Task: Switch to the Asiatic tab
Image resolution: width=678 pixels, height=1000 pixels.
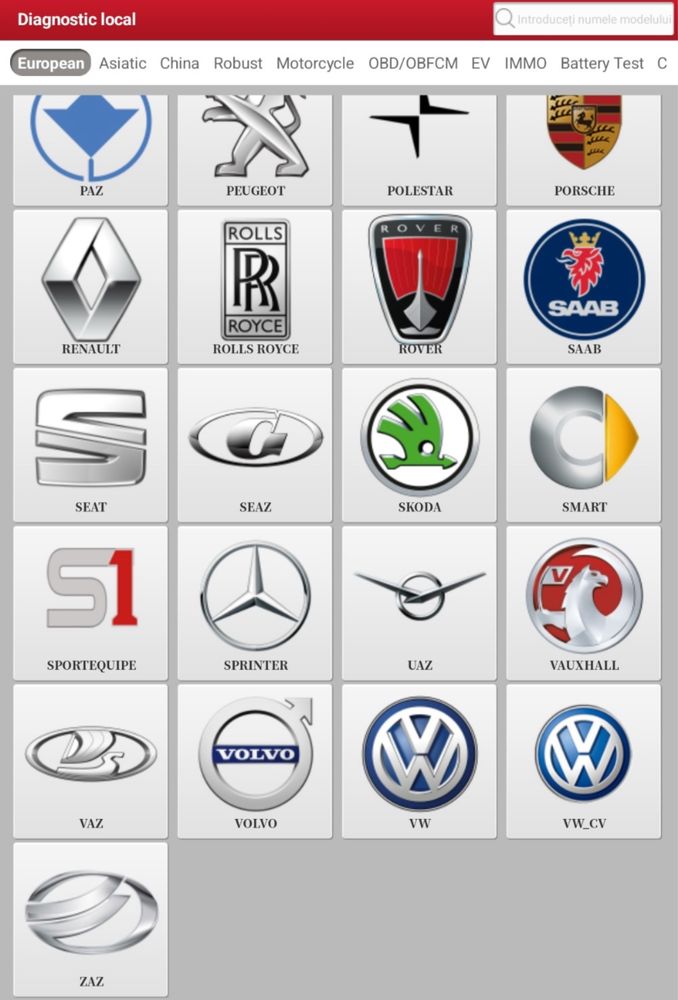Action: click(x=123, y=63)
